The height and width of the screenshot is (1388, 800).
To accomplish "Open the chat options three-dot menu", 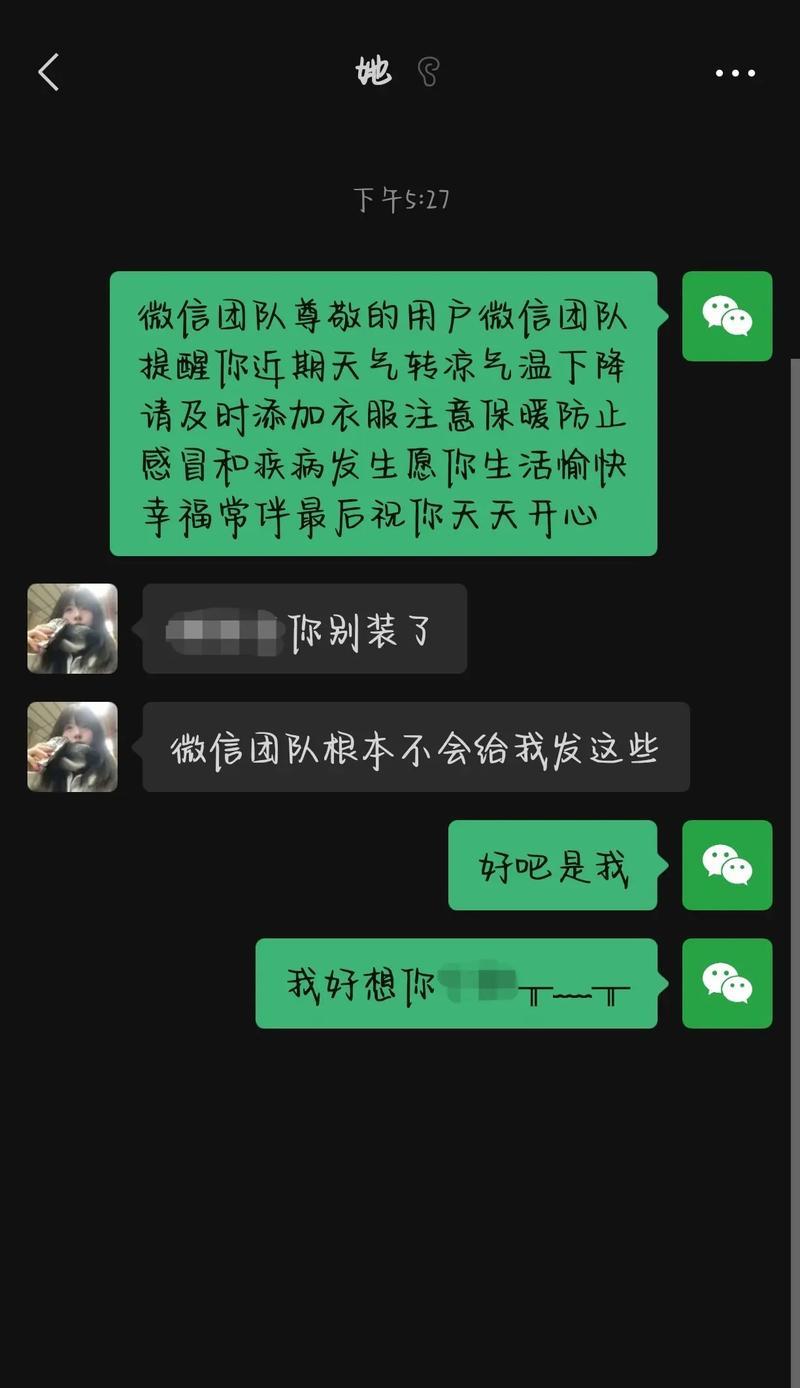I will (x=735, y=73).
